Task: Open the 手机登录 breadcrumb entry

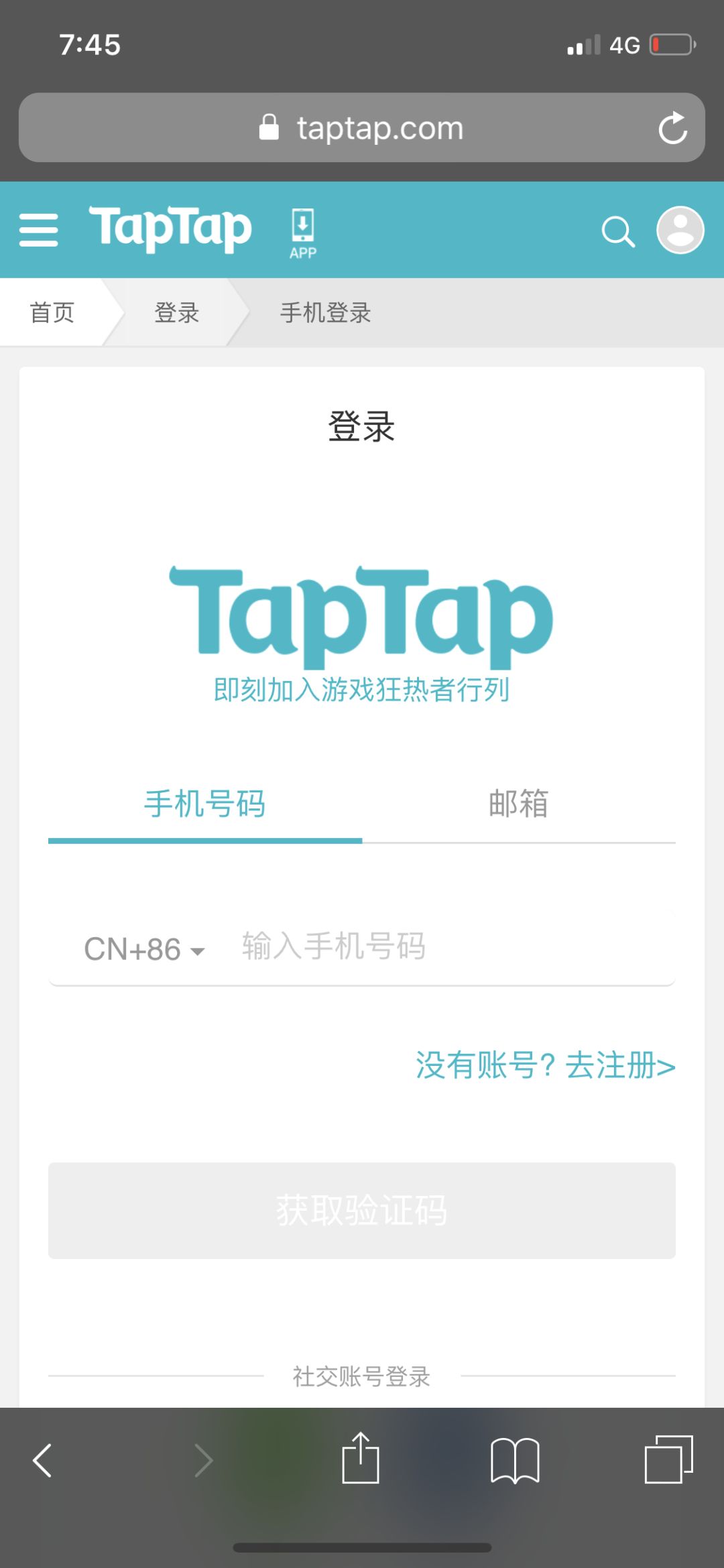Action: pos(325,312)
